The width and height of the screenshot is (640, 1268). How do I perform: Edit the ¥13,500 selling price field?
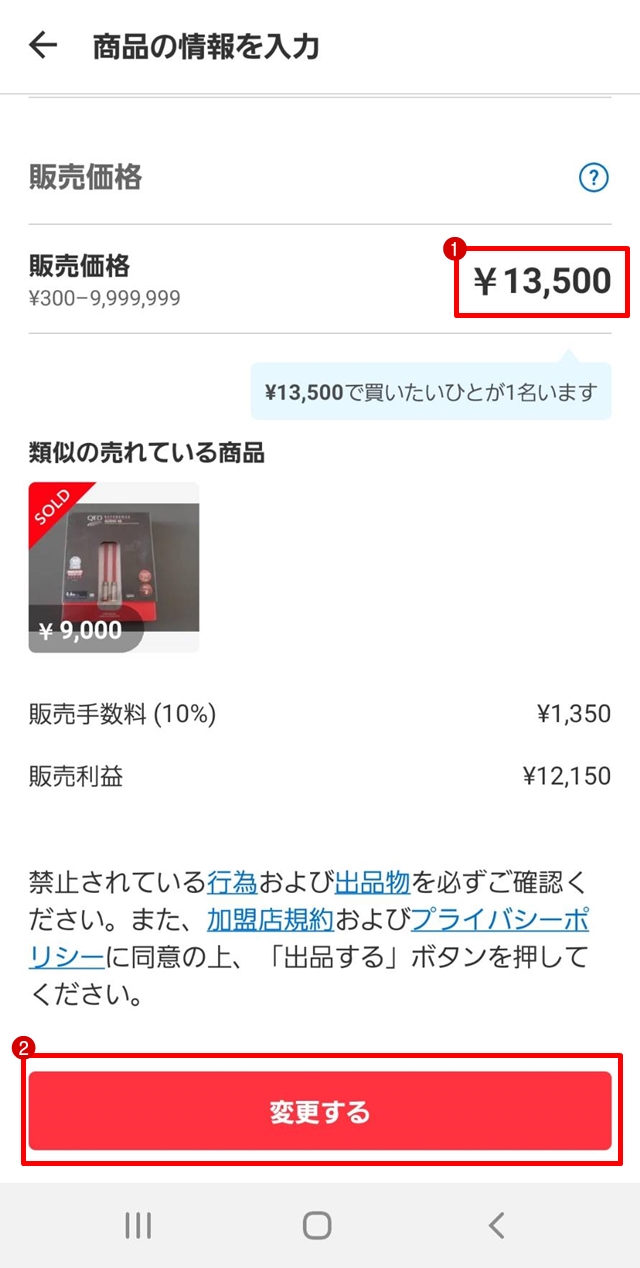pos(542,281)
